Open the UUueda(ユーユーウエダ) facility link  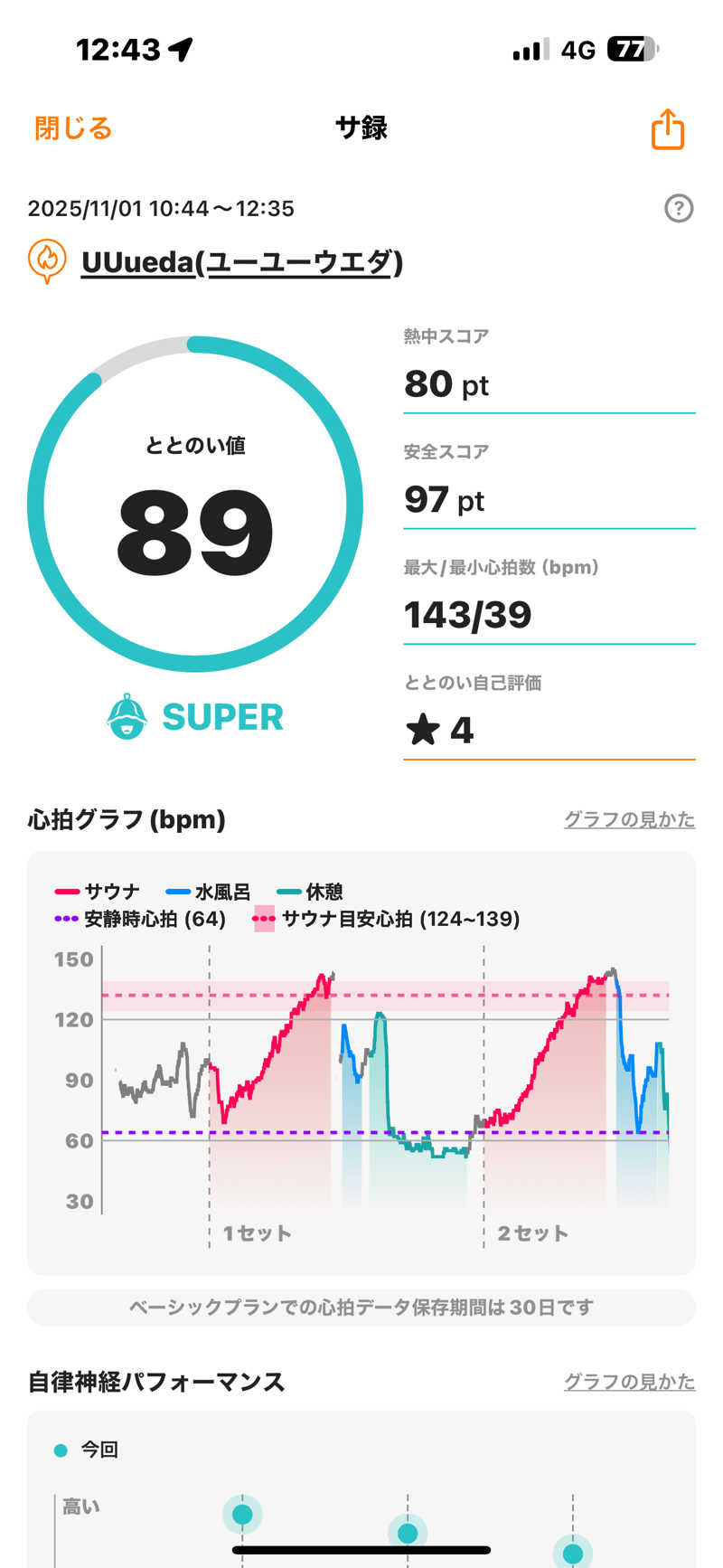click(241, 262)
